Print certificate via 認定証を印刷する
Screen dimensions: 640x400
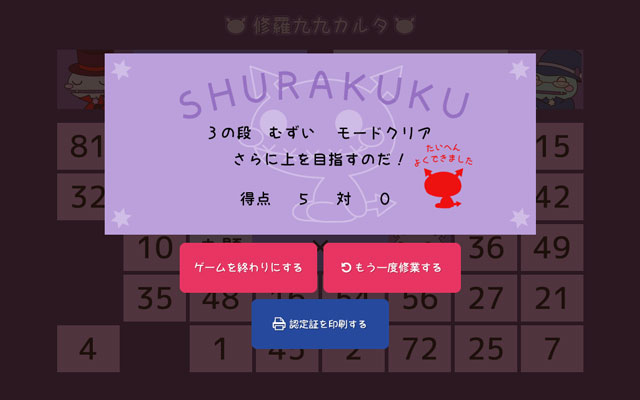(x=320, y=324)
